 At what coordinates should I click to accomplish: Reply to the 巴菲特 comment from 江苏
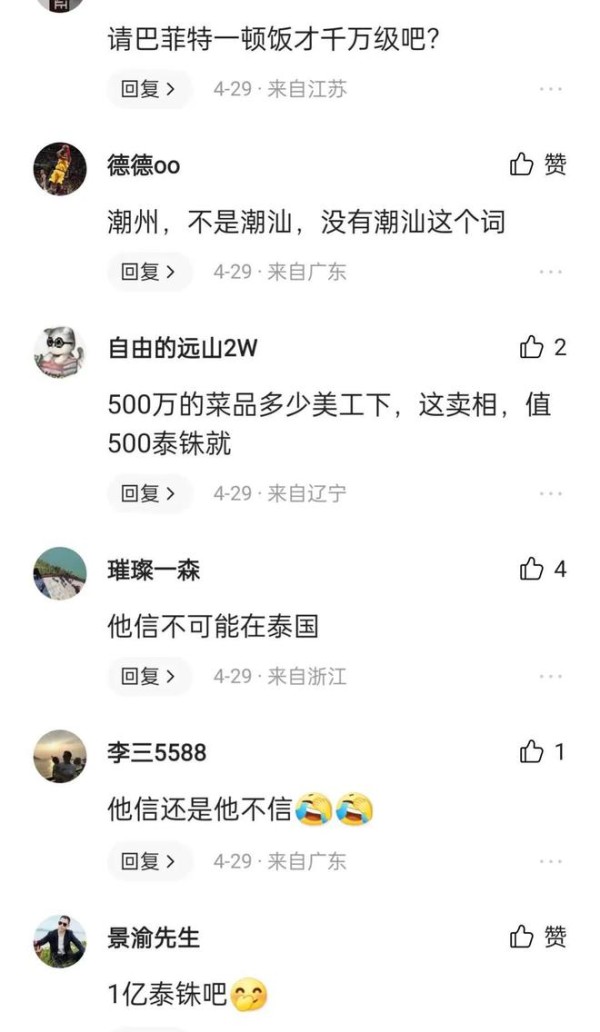pyautogui.click(x=149, y=89)
